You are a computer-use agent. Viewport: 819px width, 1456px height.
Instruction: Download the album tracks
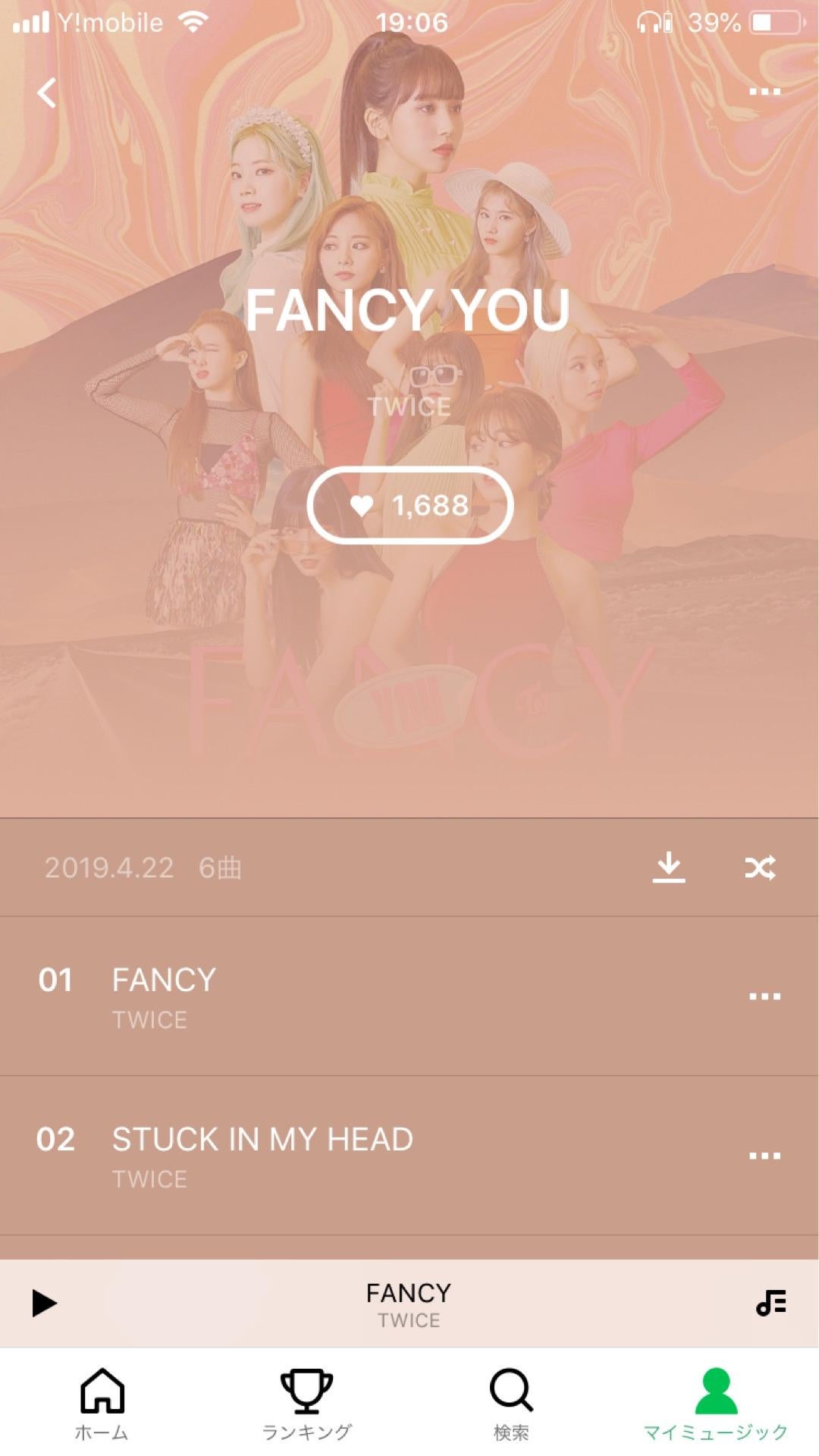[668, 867]
